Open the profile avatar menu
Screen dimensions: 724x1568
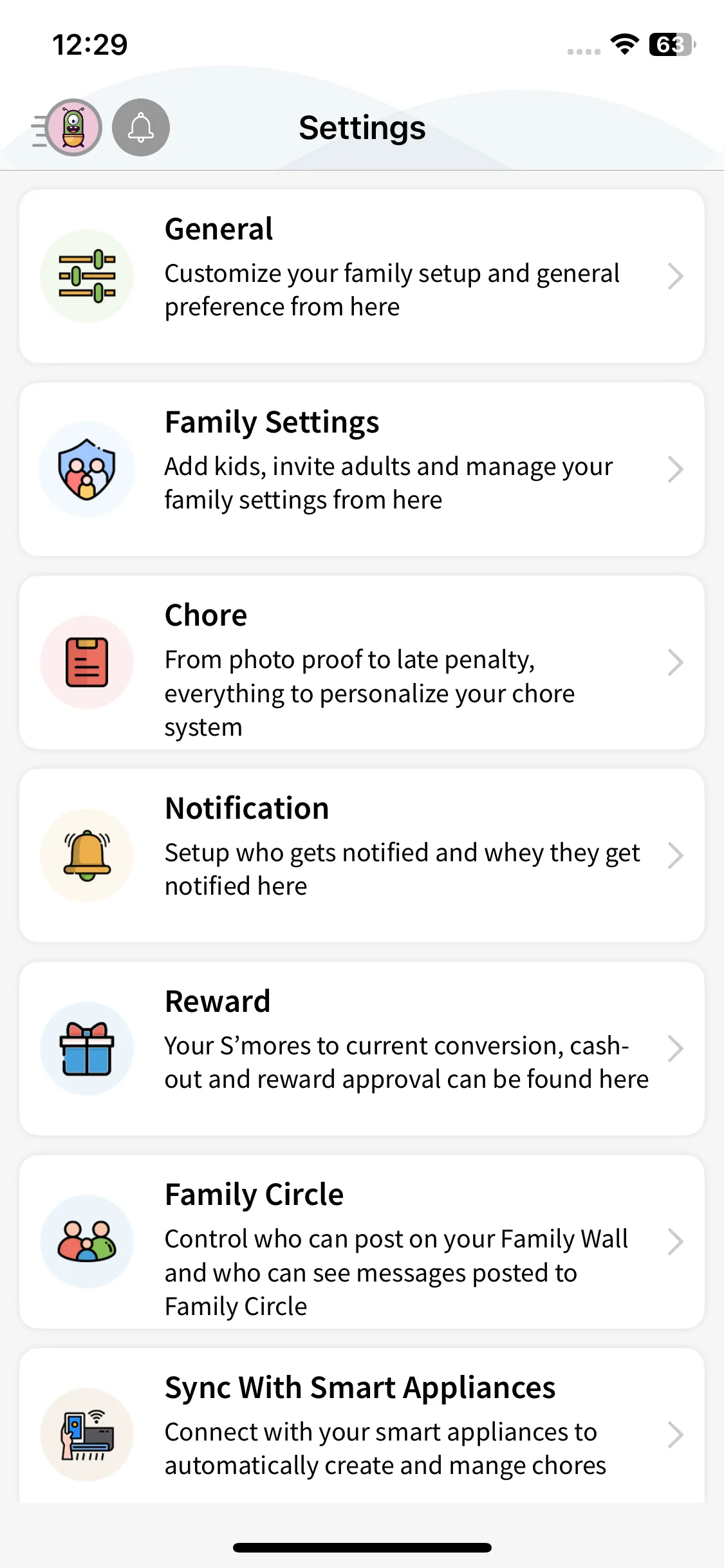(x=73, y=127)
